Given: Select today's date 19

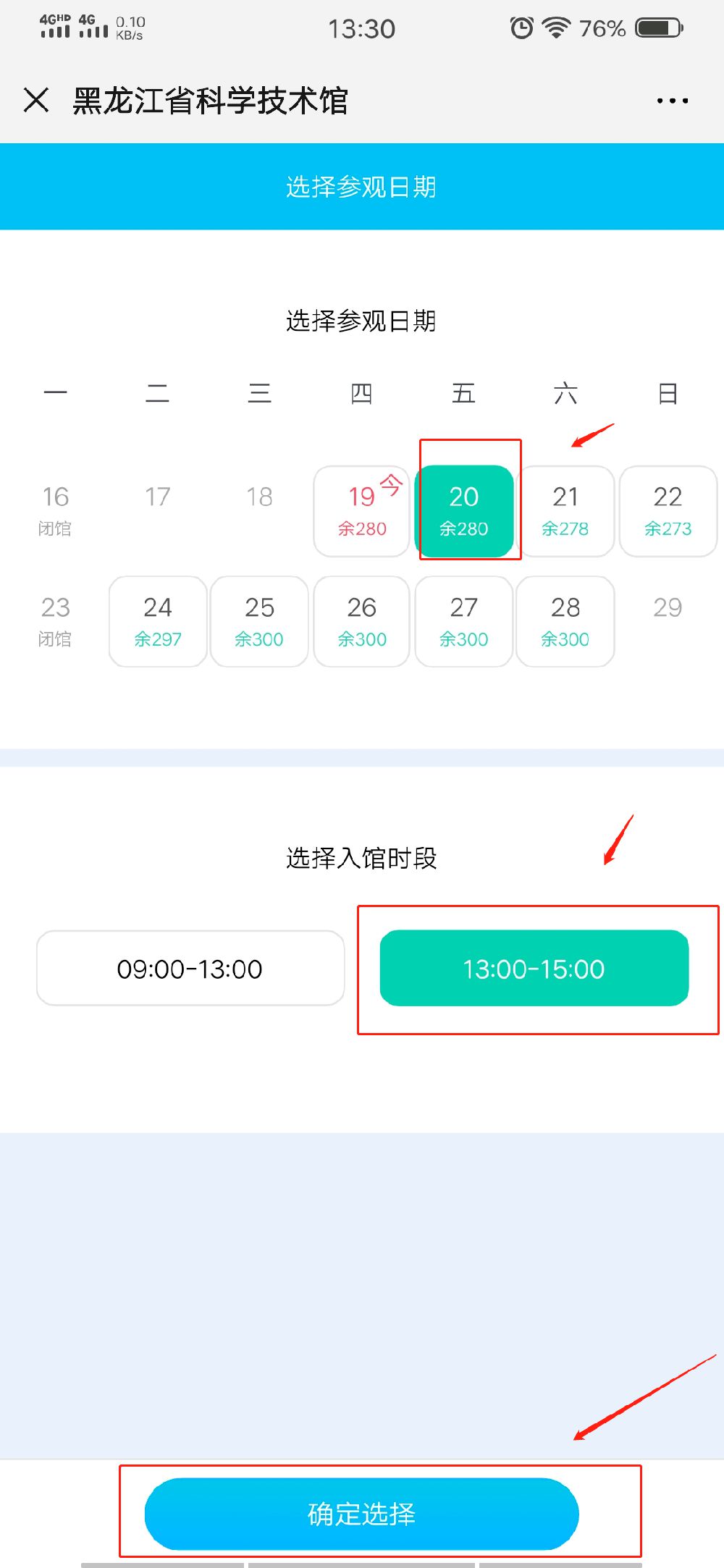Looking at the screenshot, I should 361,511.
